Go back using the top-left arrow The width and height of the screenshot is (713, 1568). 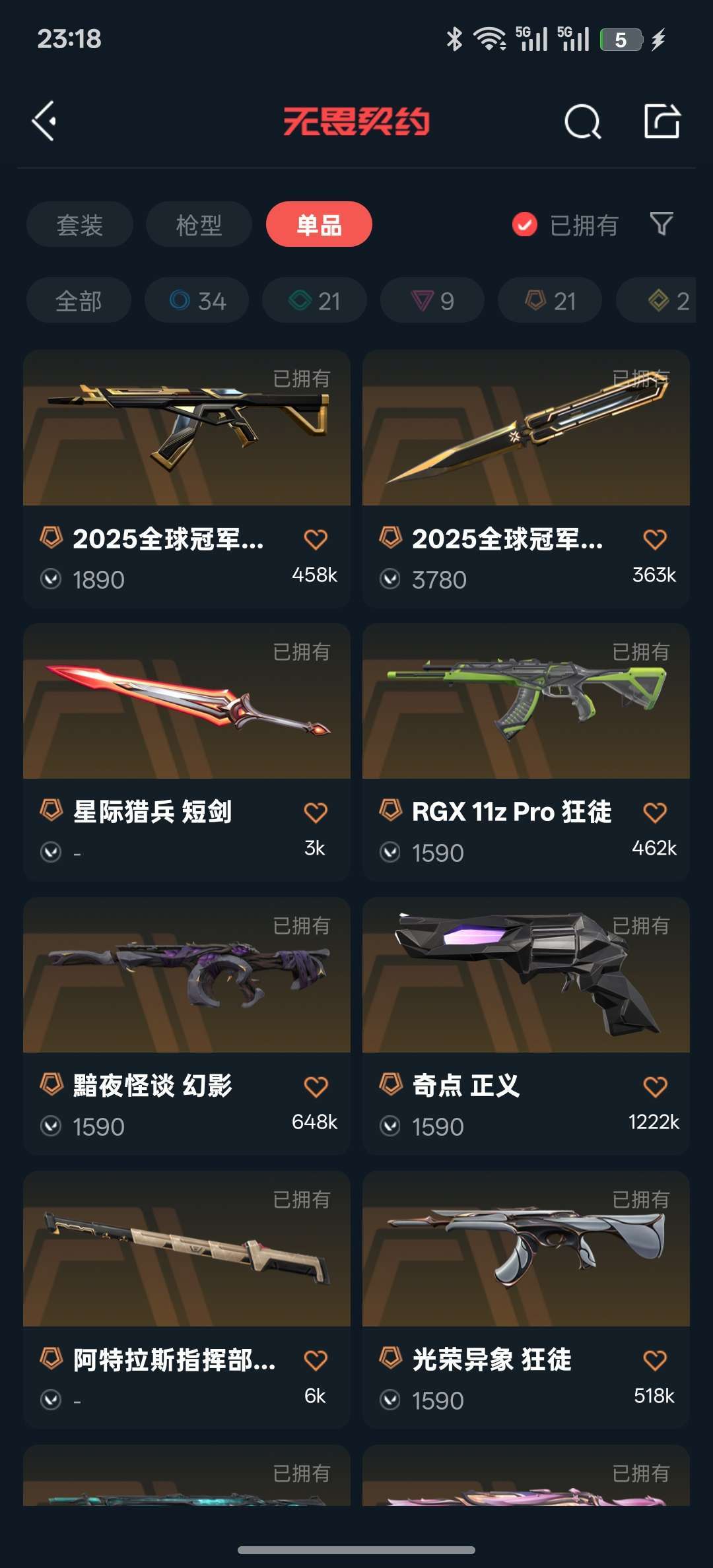[44, 121]
